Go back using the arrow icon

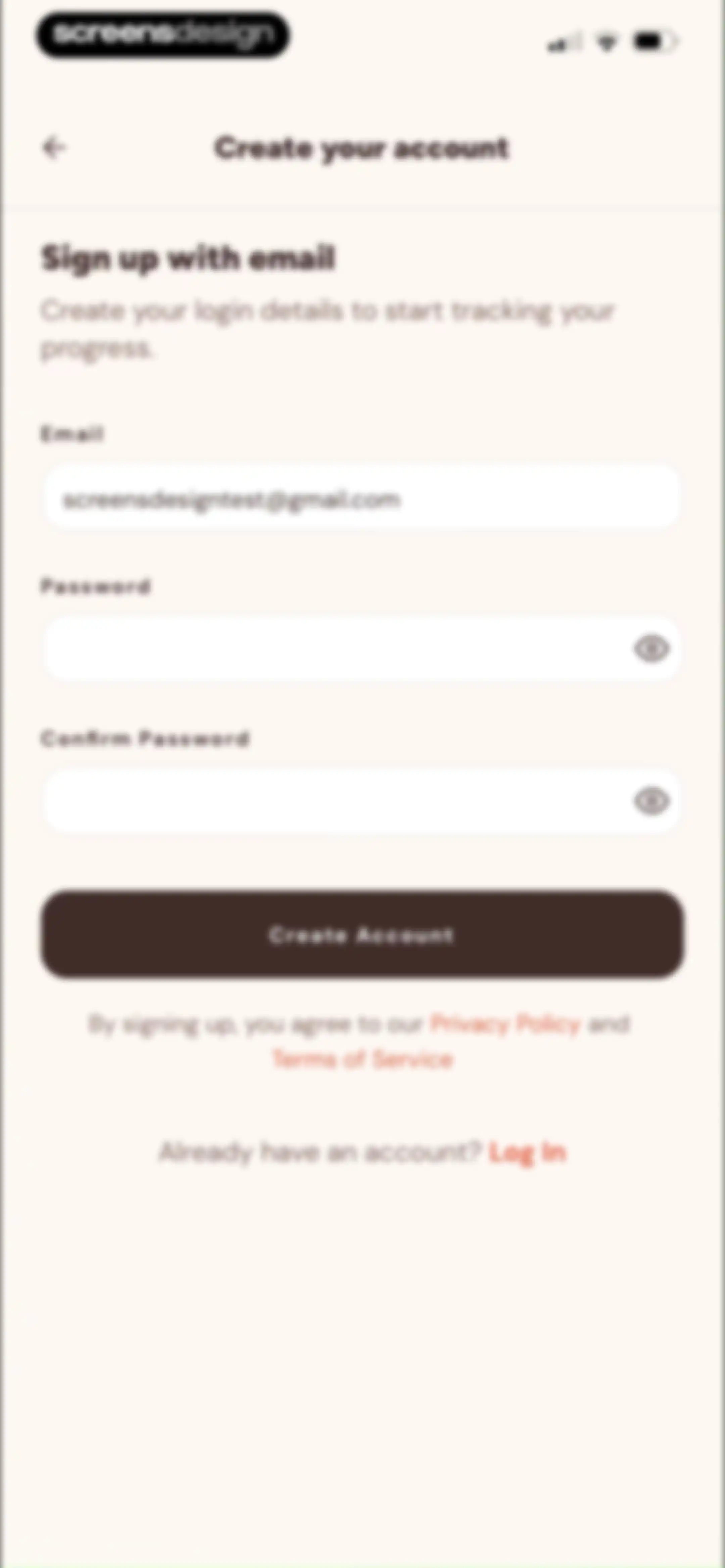click(x=54, y=147)
